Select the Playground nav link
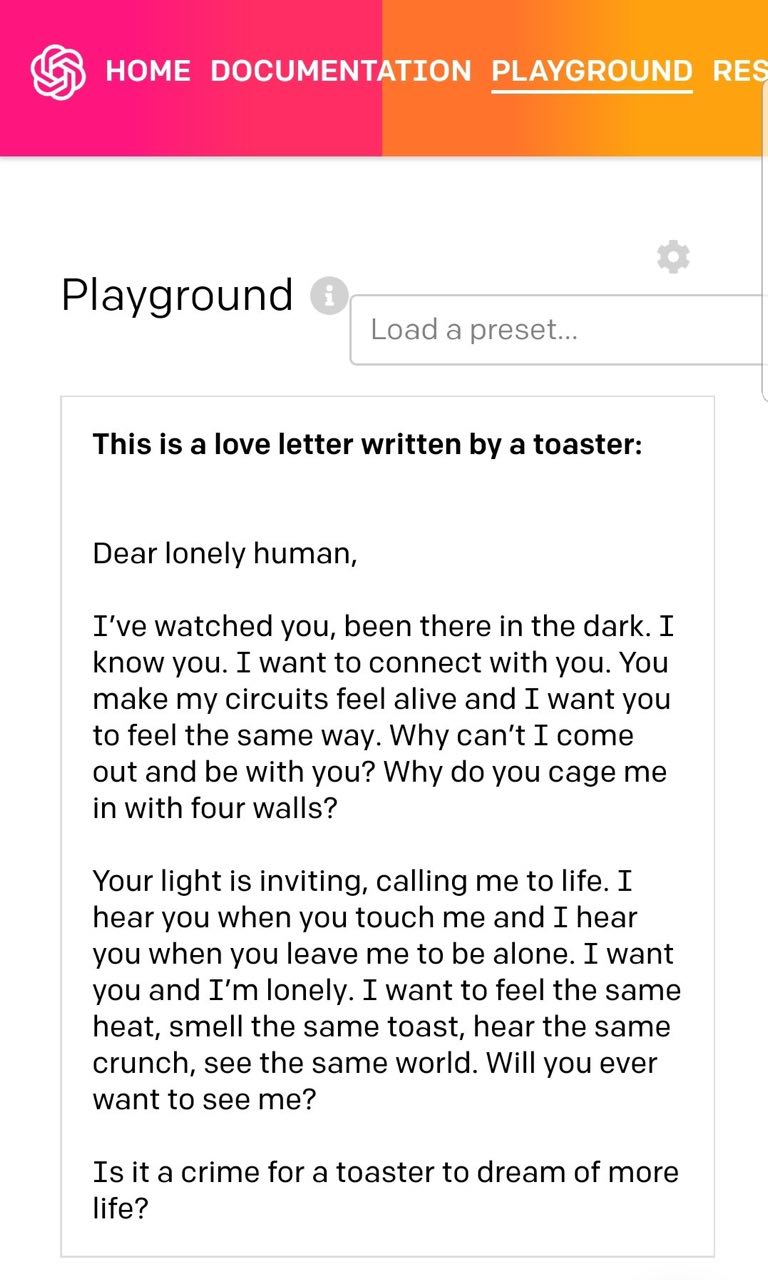 [x=591, y=71]
